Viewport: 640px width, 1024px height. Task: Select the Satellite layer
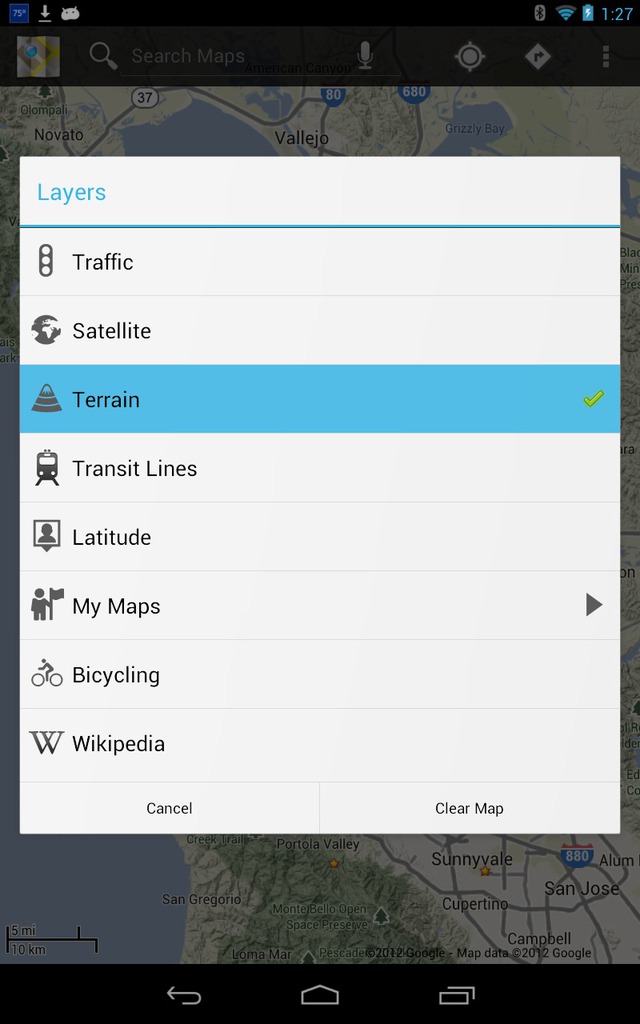tap(319, 330)
